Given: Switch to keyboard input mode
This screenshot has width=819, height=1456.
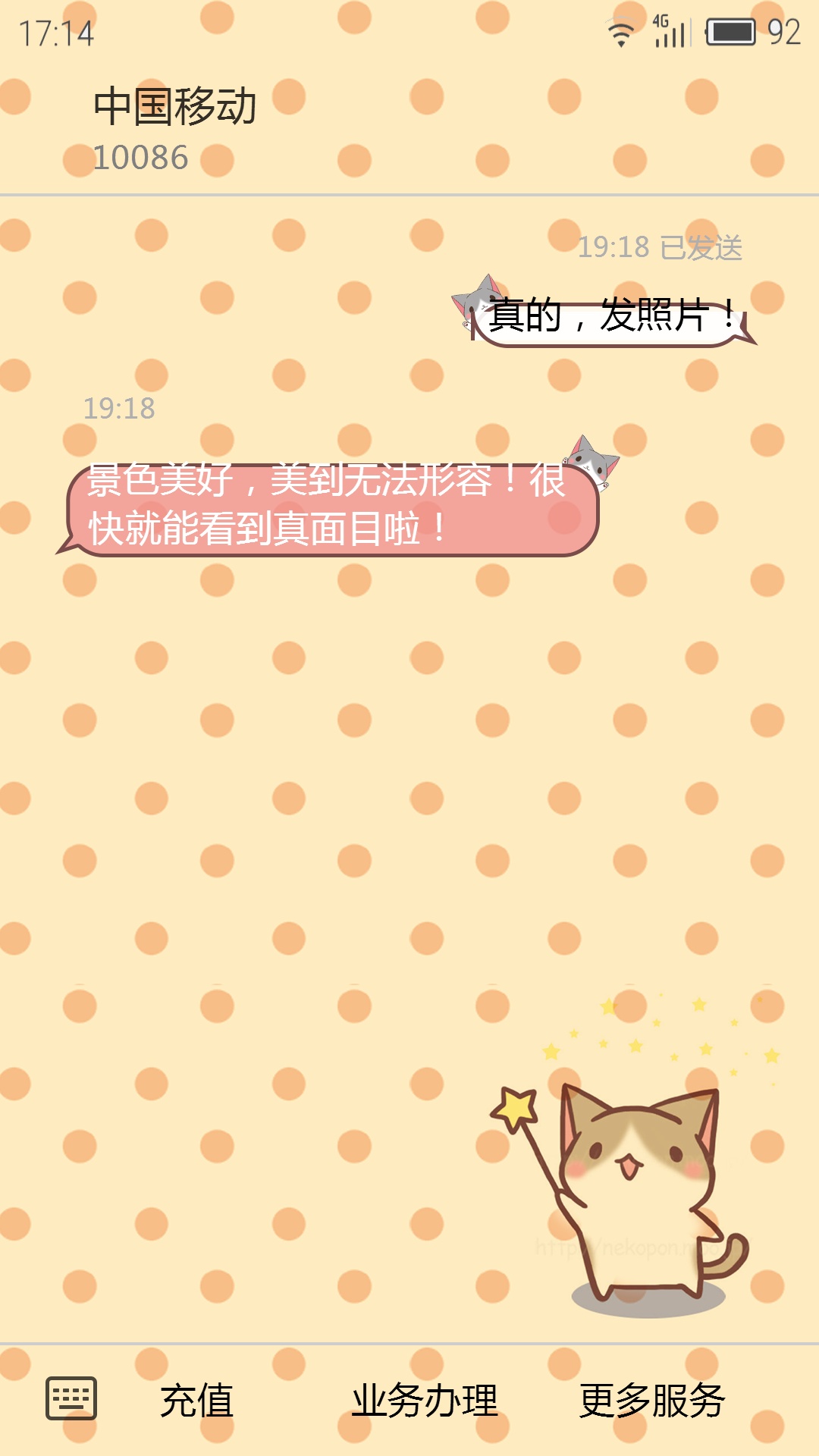Looking at the screenshot, I should pos(71,1398).
